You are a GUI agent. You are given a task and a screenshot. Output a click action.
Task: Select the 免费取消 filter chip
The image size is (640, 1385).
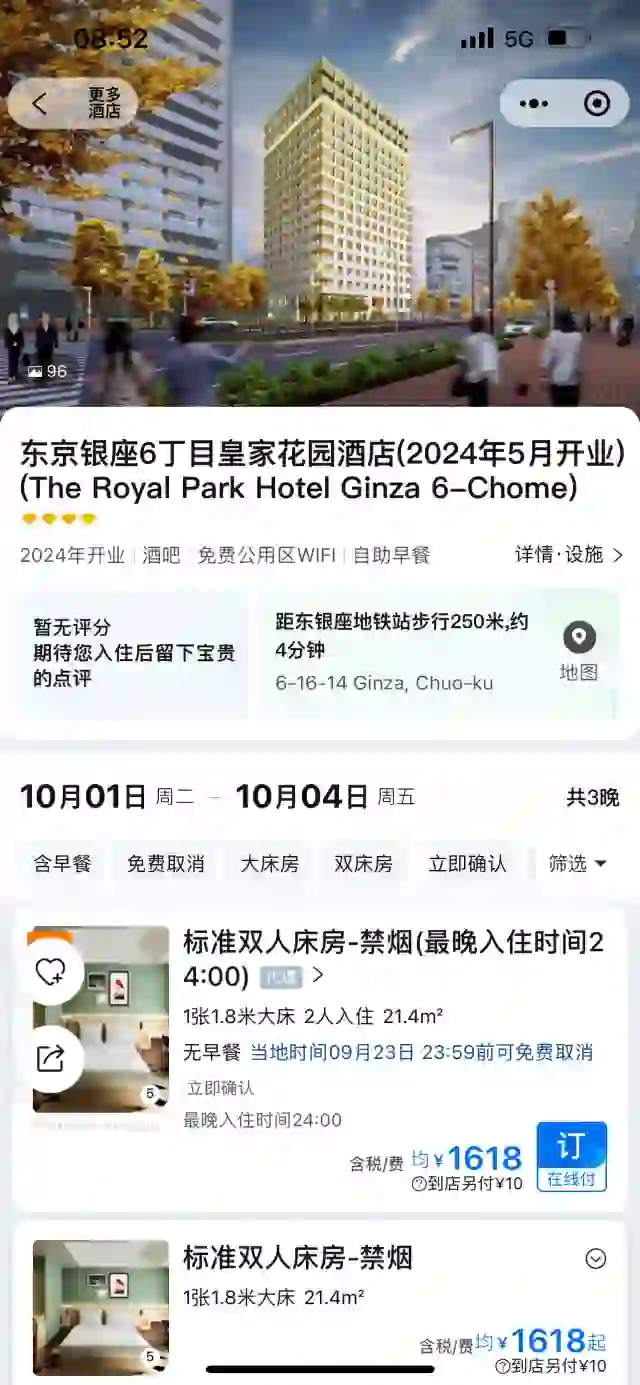pos(166,863)
